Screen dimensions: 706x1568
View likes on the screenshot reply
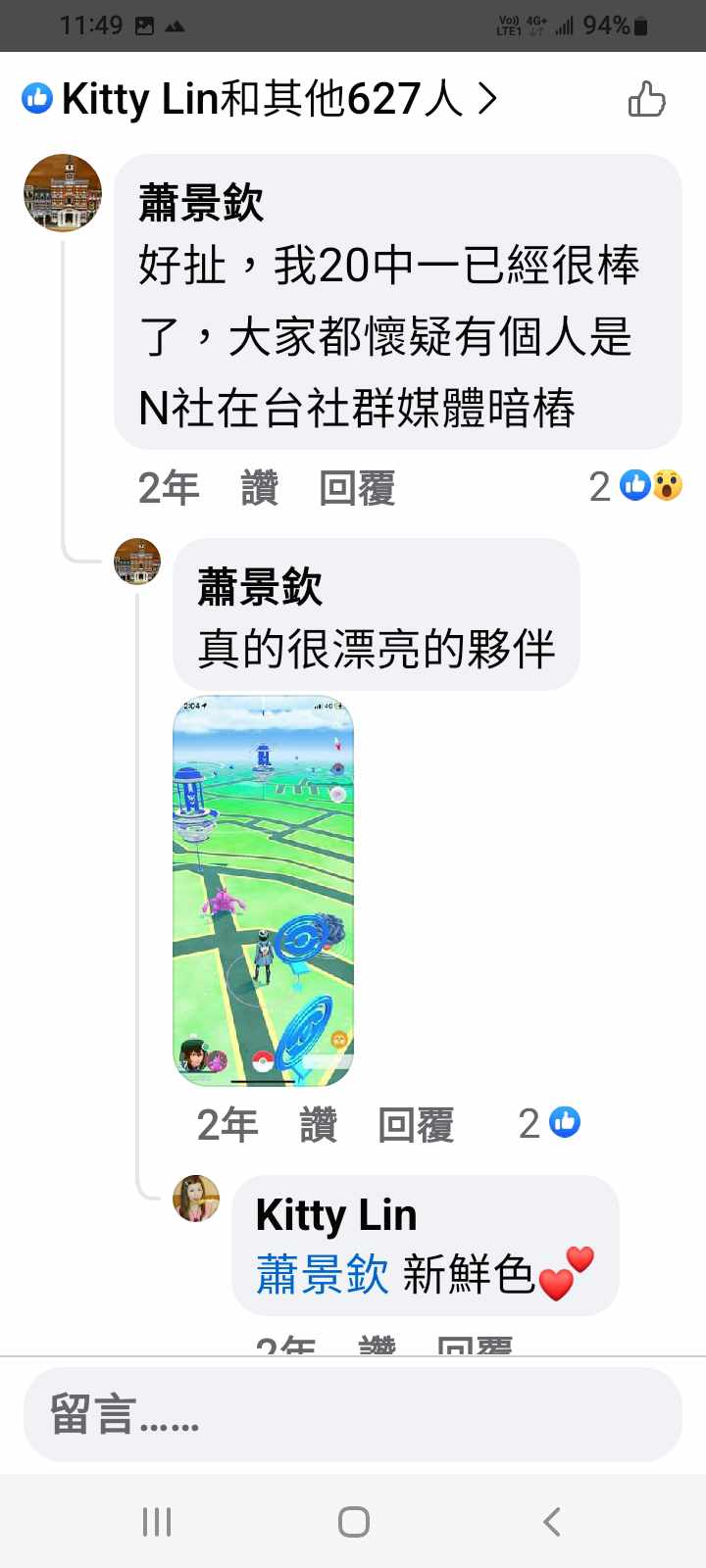tap(551, 1123)
